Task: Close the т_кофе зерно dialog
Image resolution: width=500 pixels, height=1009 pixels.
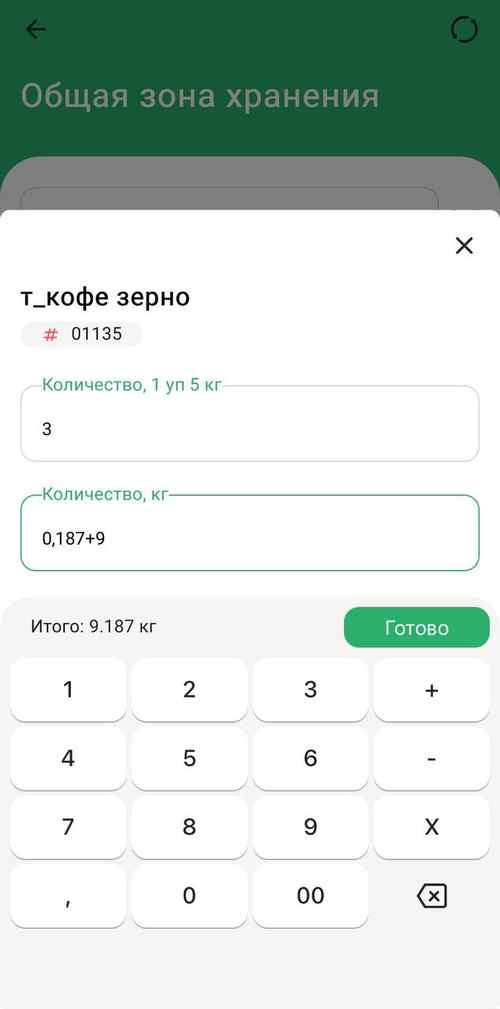Action: 464,245
